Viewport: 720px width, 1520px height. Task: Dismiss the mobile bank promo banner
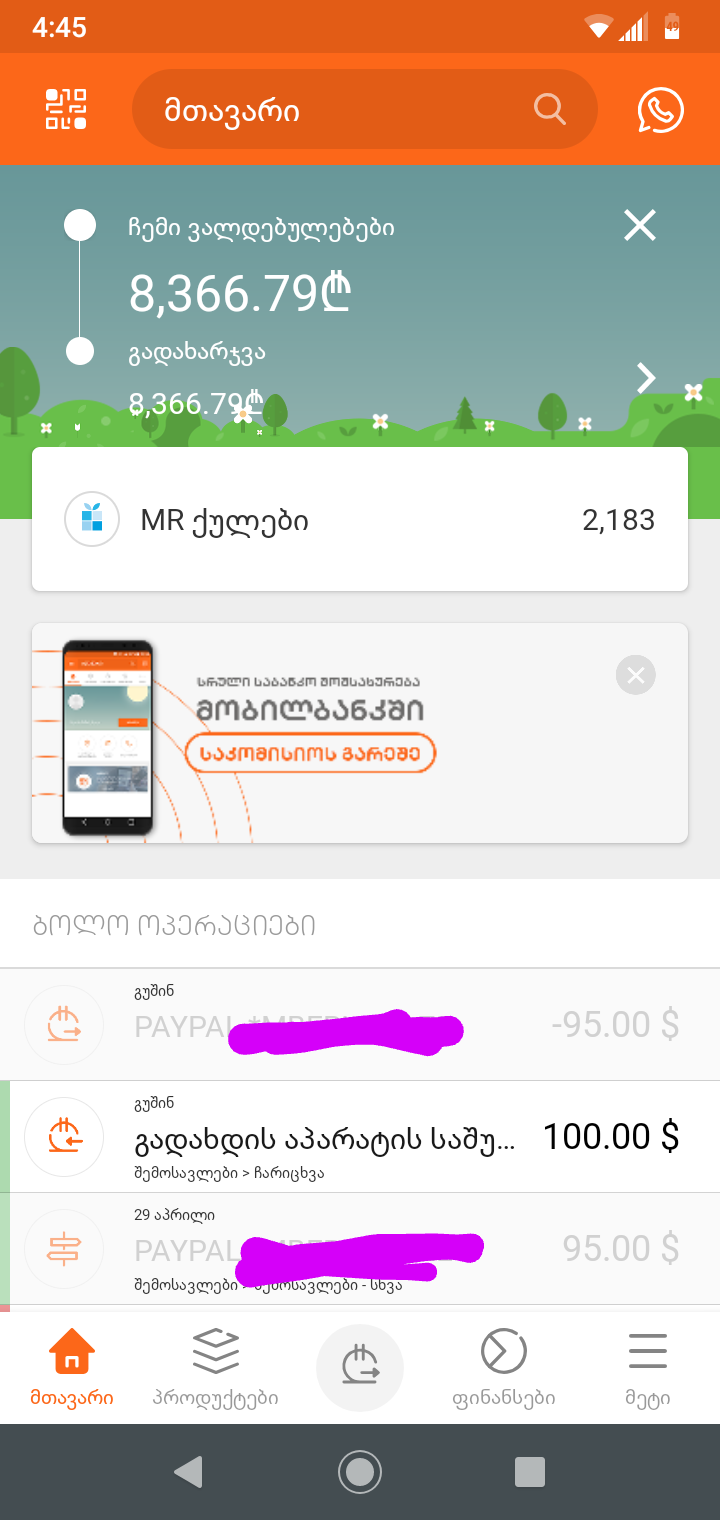click(636, 676)
